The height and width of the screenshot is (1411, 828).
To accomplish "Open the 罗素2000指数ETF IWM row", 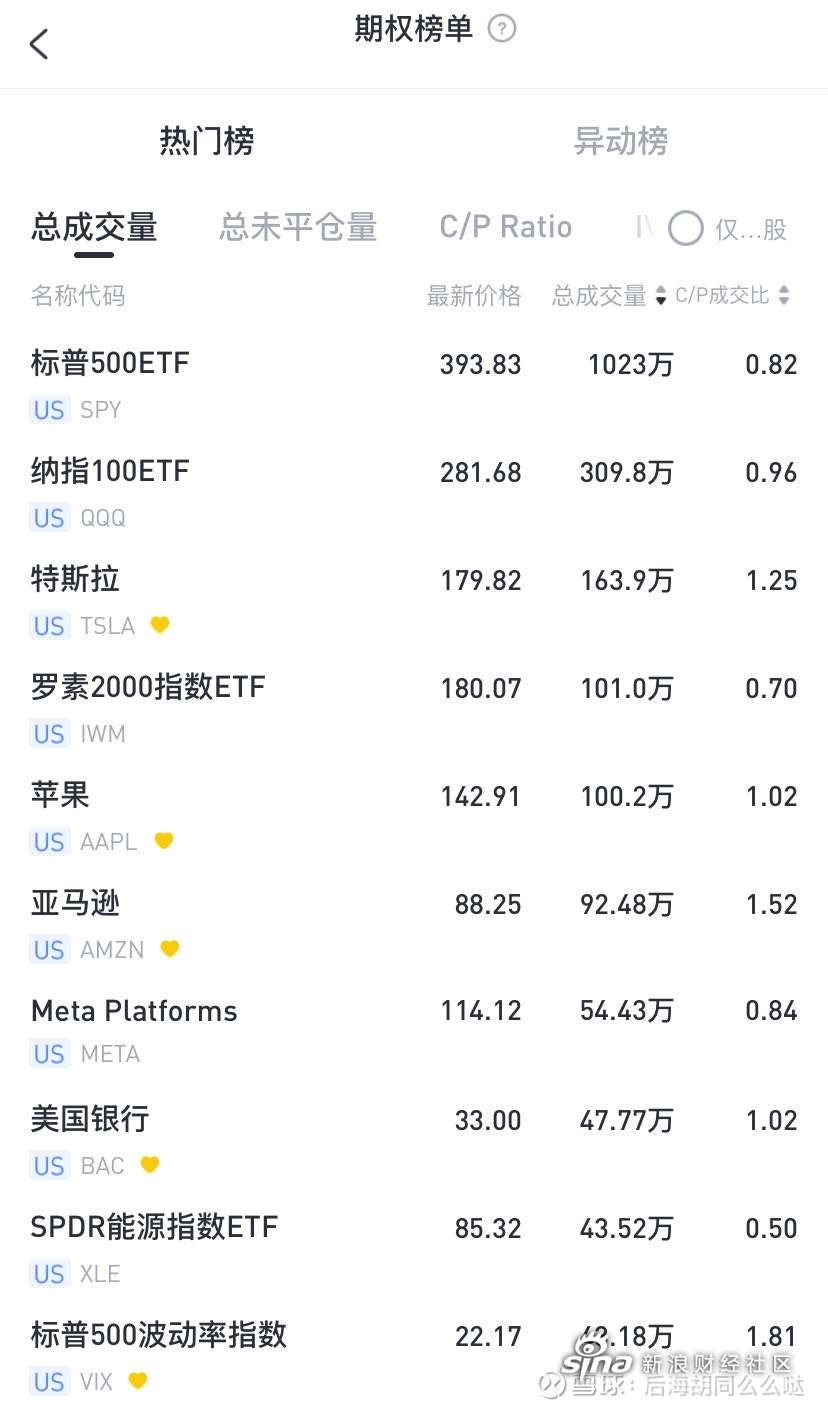I will click(414, 708).
